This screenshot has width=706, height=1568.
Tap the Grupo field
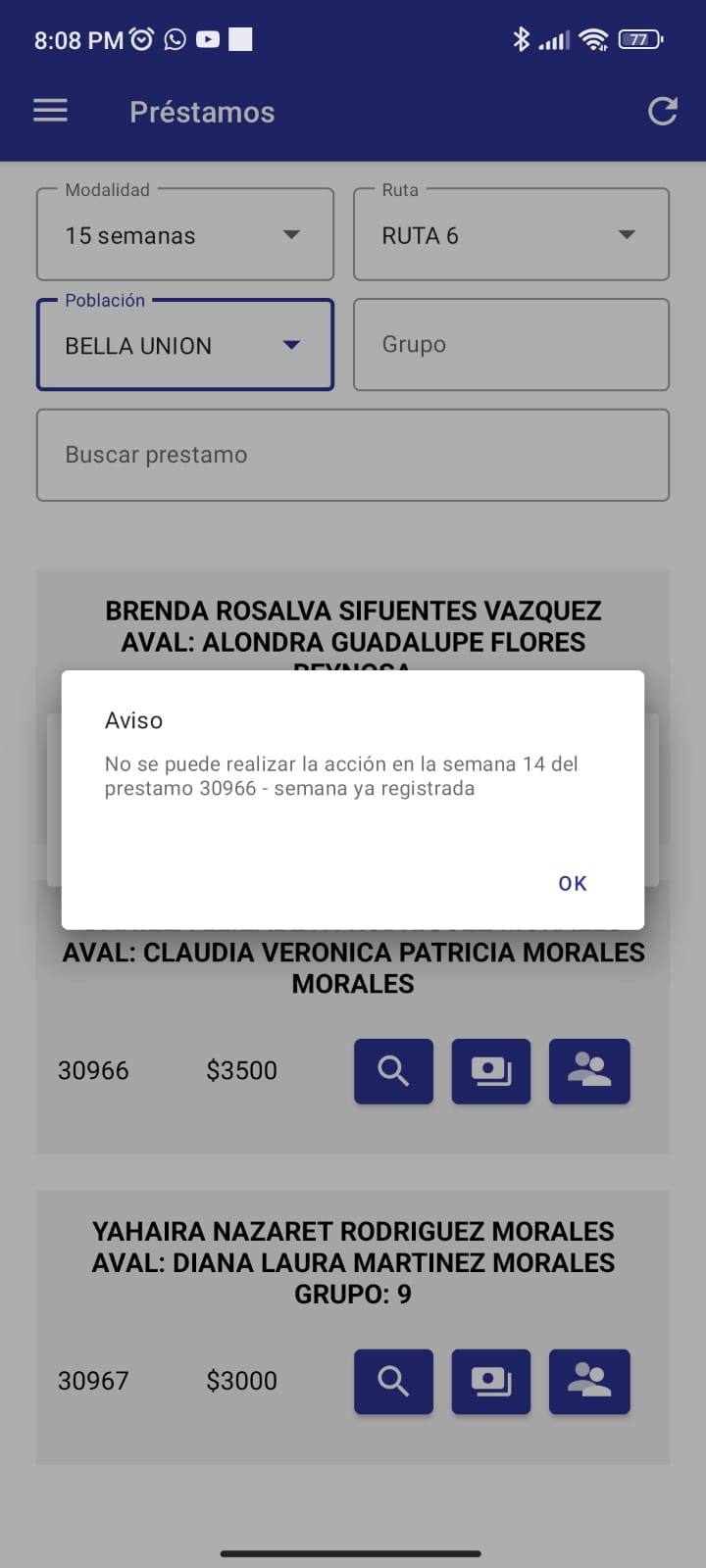[511, 345]
